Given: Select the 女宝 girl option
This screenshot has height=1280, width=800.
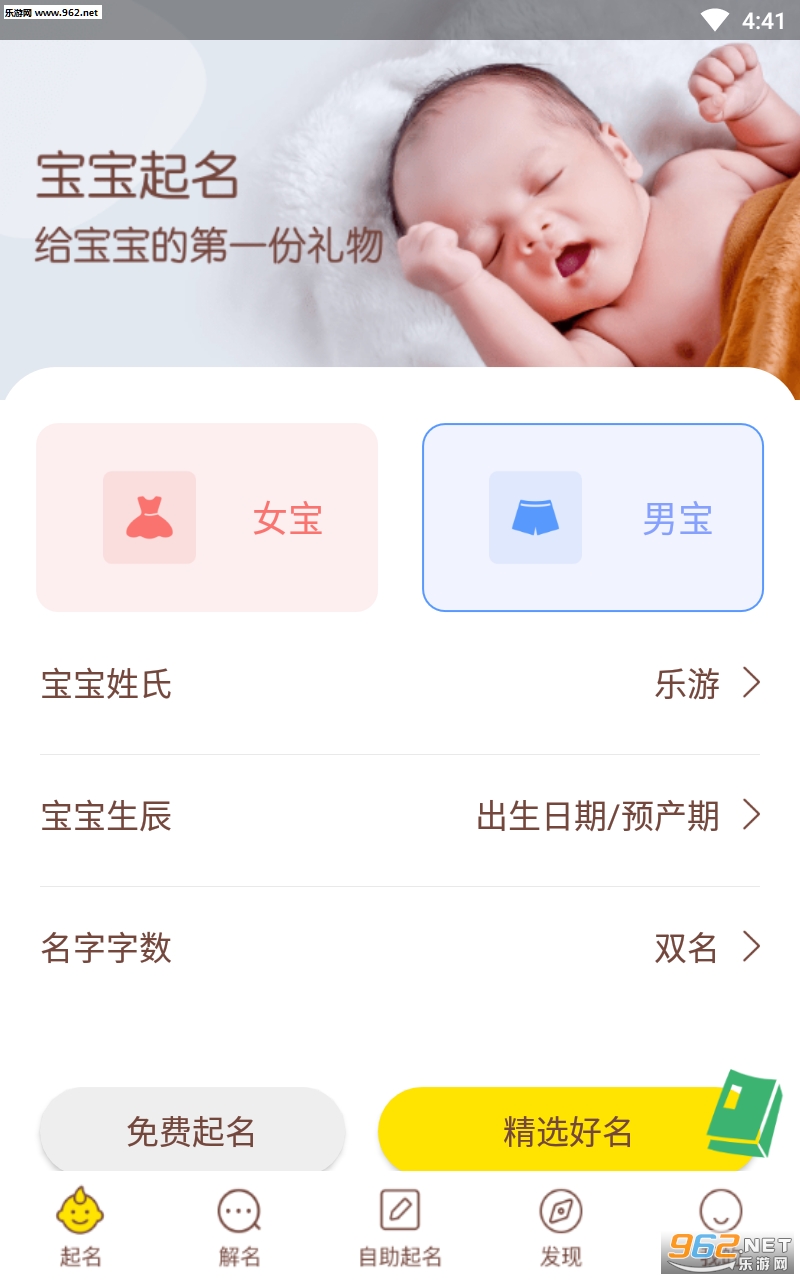Looking at the screenshot, I should point(207,518).
